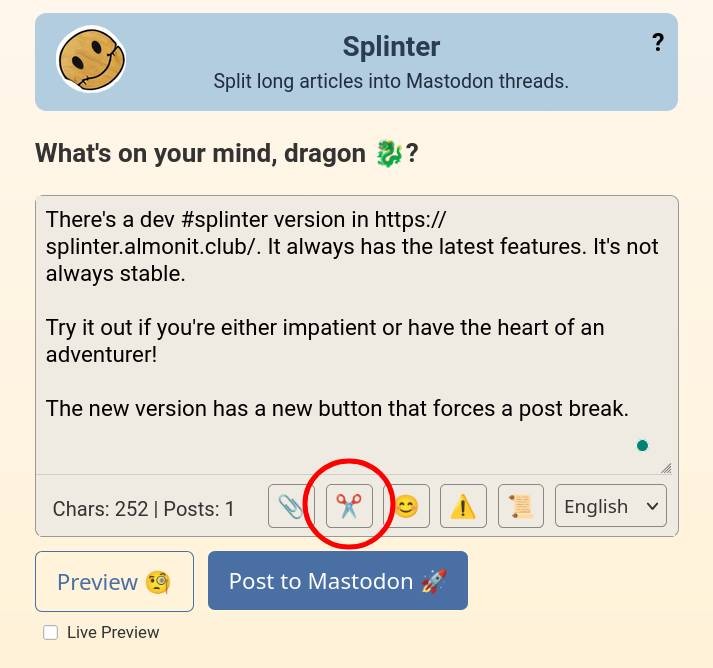The height and width of the screenshot is (668, 713).
Task: Add a content warning
Action: click(463, 506)
